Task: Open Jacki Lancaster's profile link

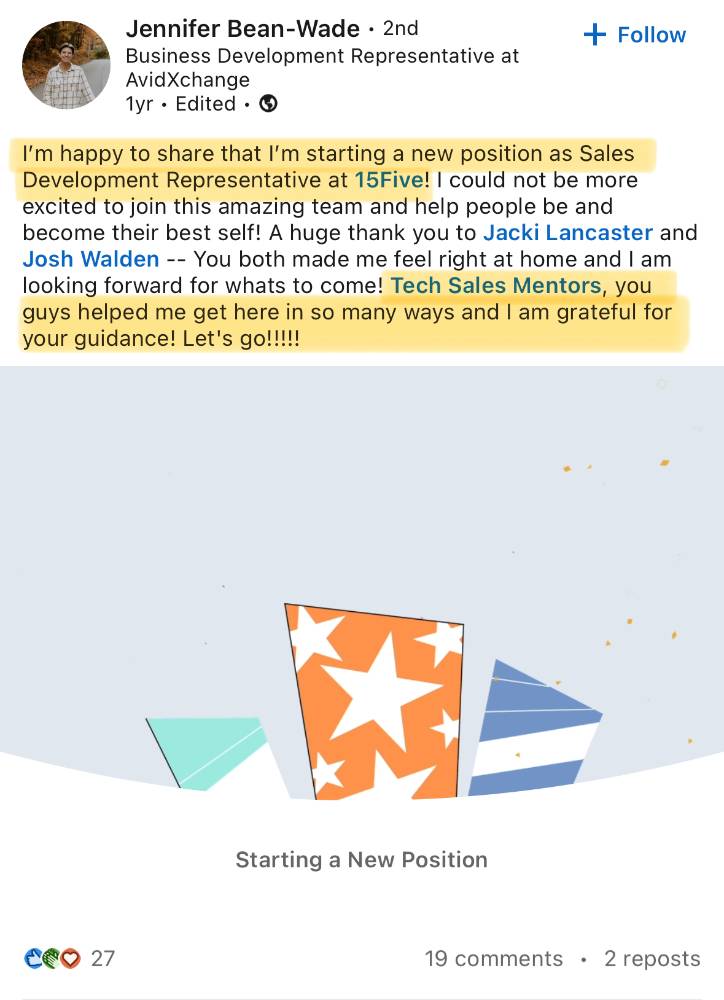Action: 567,233
